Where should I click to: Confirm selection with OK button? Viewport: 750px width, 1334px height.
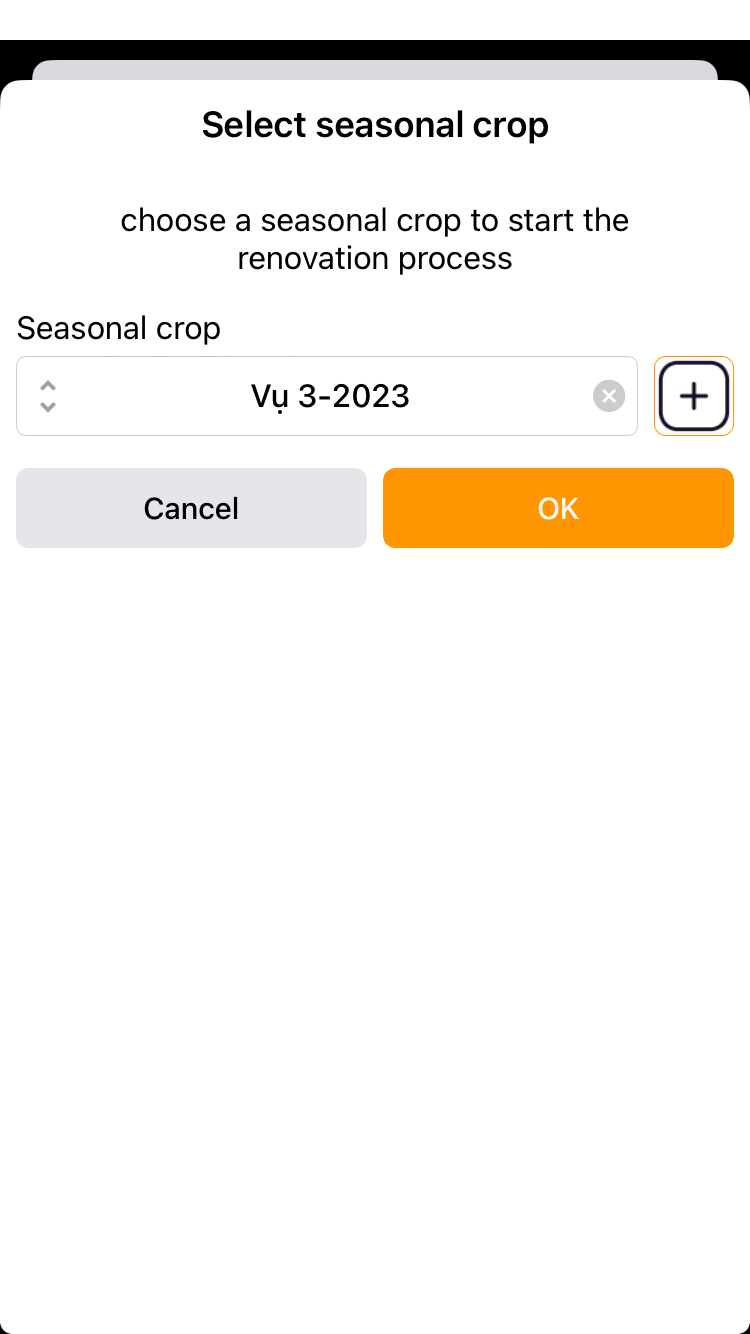coord(558,508)
